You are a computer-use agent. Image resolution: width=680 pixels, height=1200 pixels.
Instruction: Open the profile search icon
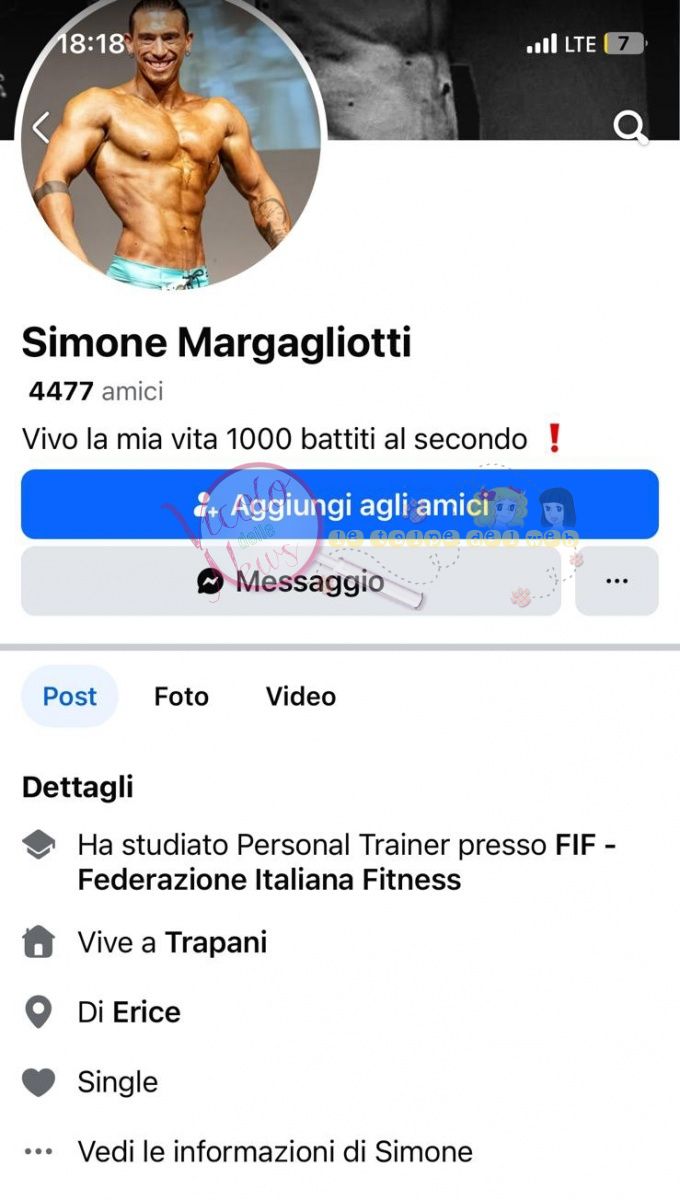tap(630, 127)
